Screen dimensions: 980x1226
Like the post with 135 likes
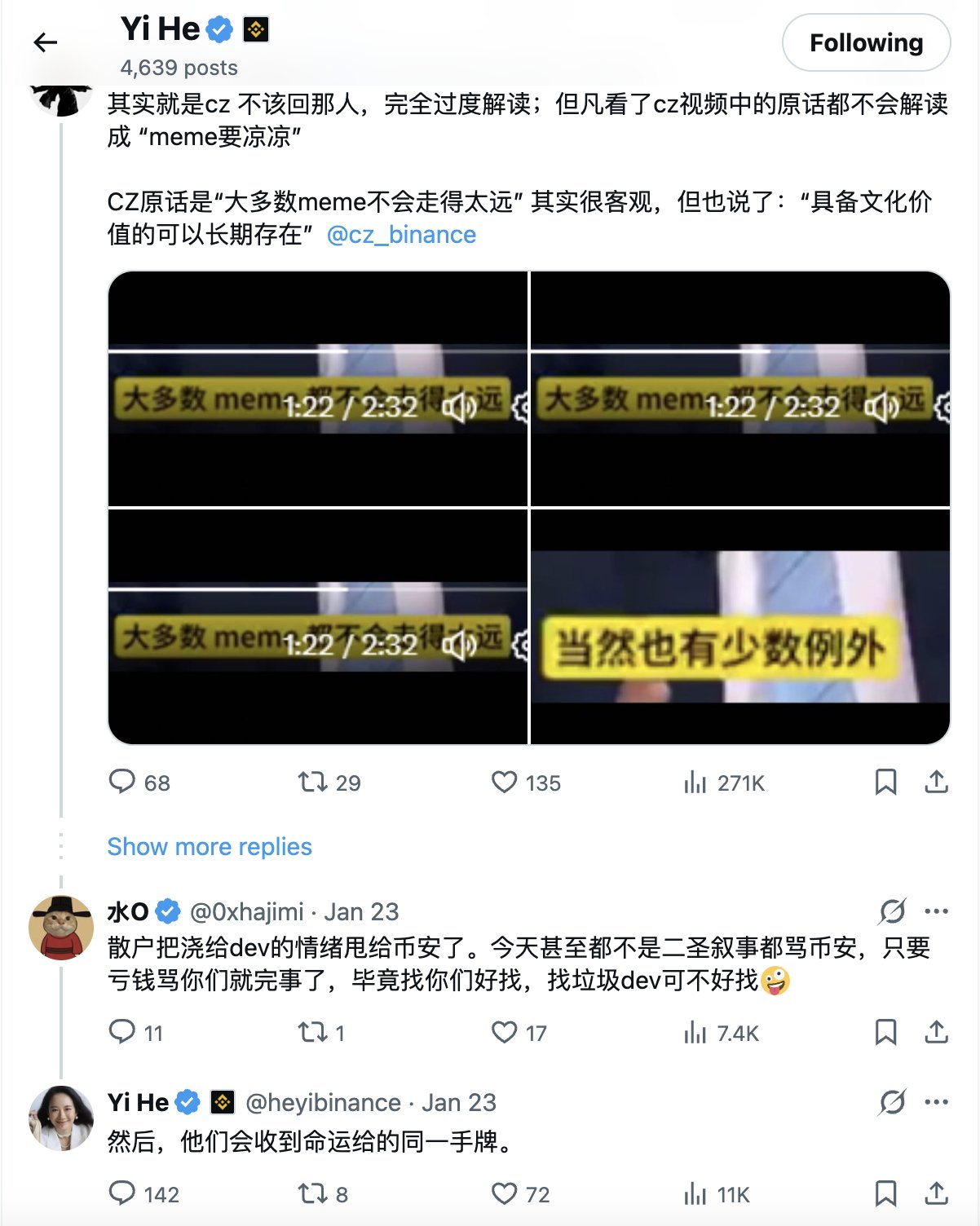click(x=505, y=783)
